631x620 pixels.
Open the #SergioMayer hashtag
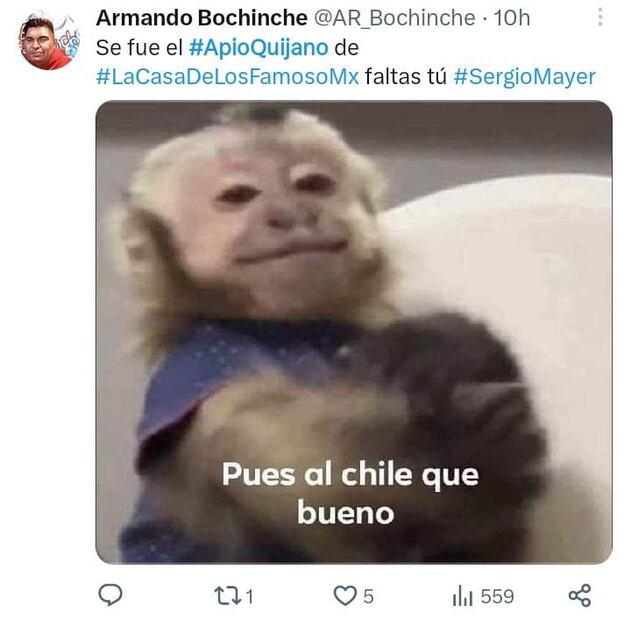tap(524, 77)
